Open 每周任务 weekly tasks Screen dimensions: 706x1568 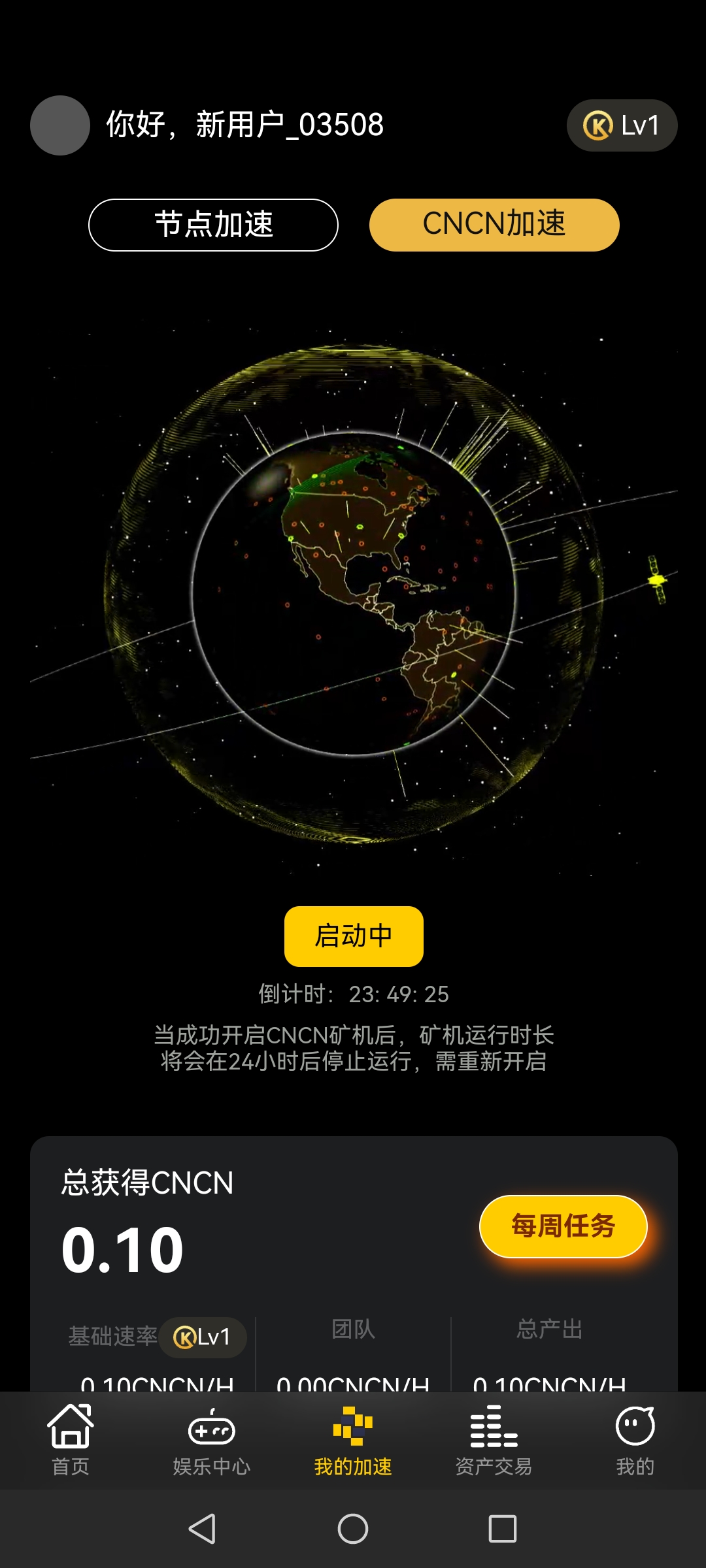(x=563, y=1226)
